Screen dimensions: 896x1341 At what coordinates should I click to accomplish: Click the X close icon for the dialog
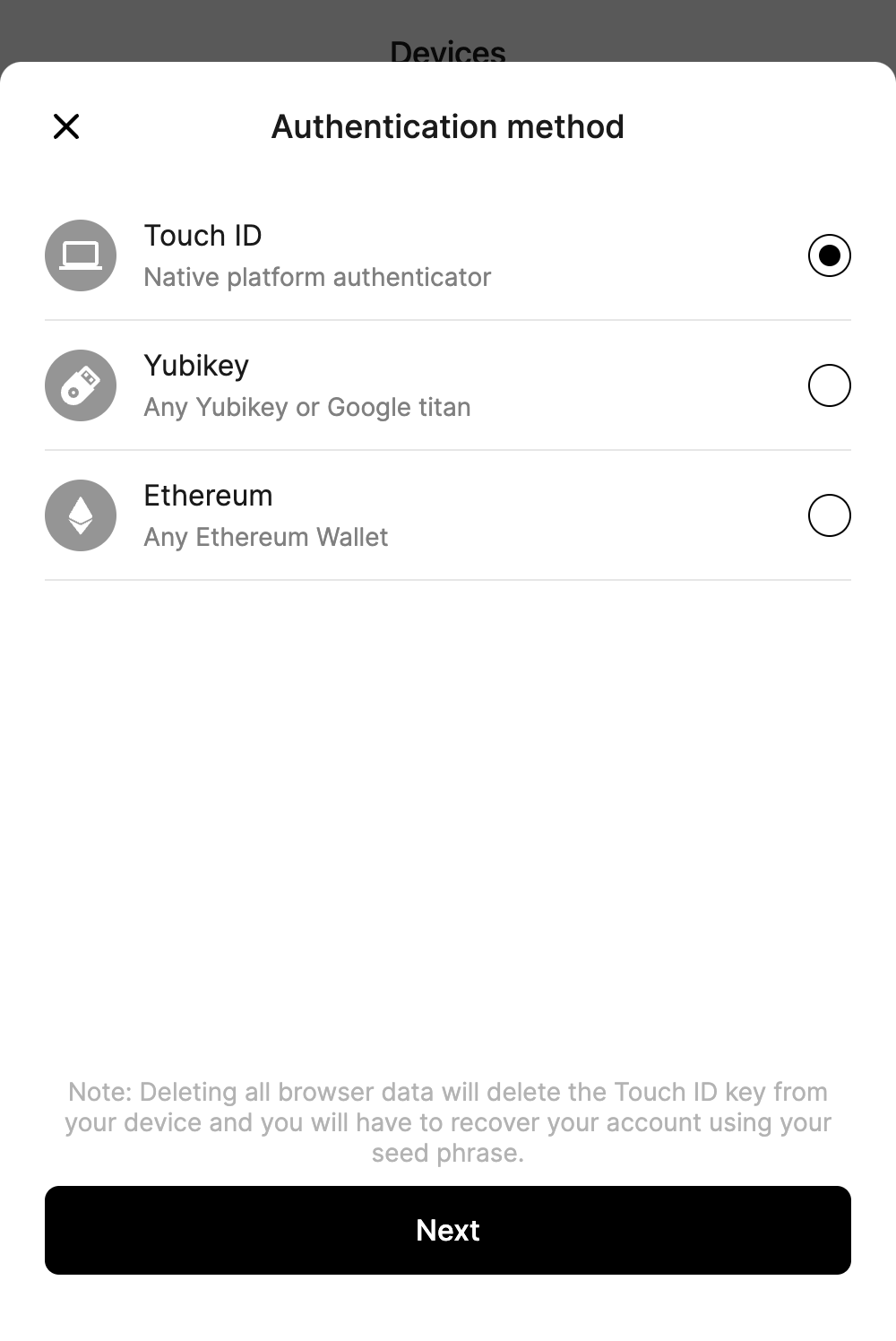(65, 126)
